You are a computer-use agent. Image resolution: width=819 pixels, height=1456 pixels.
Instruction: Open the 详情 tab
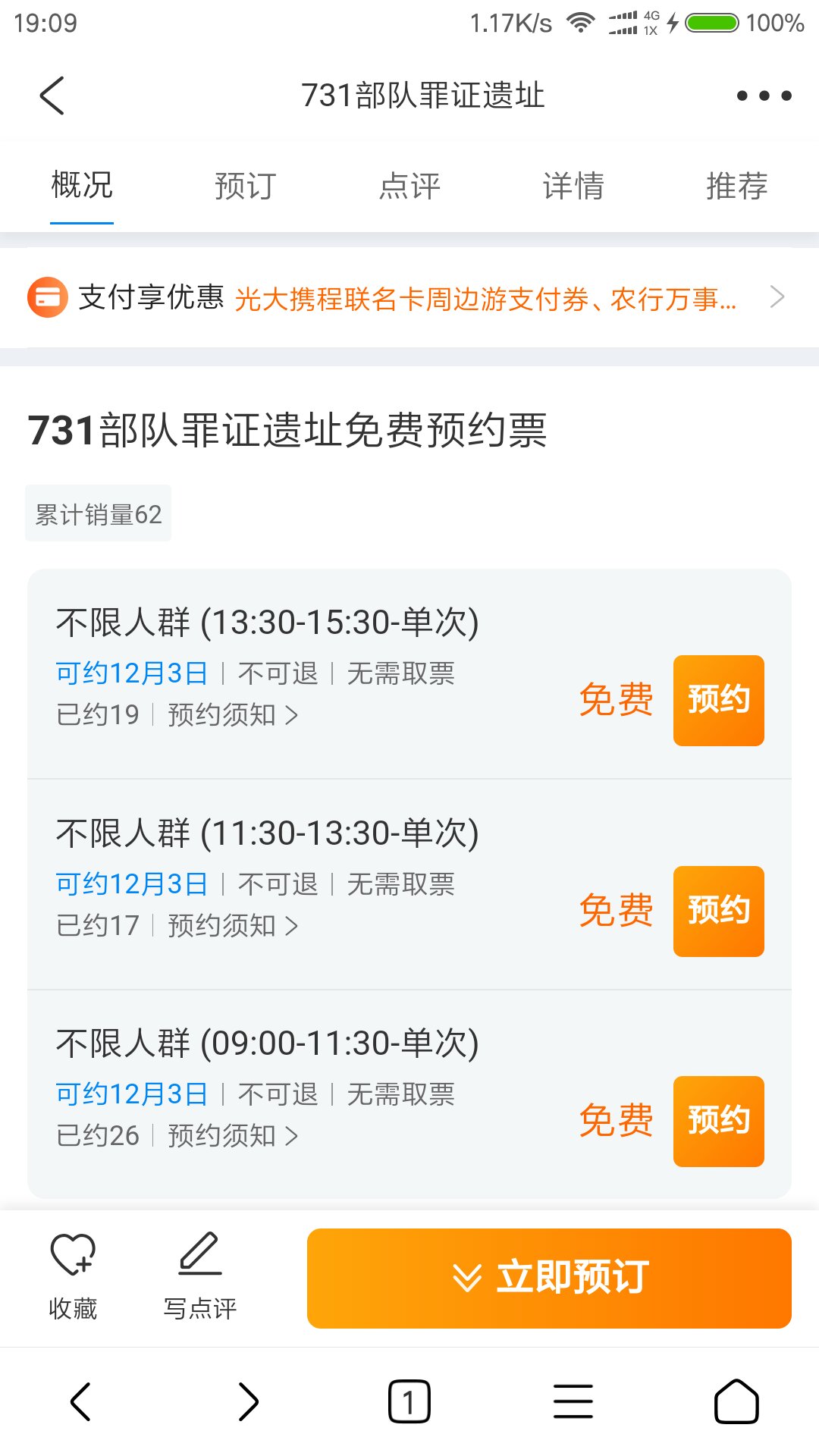pyautogui.click(x=573, y=186)
